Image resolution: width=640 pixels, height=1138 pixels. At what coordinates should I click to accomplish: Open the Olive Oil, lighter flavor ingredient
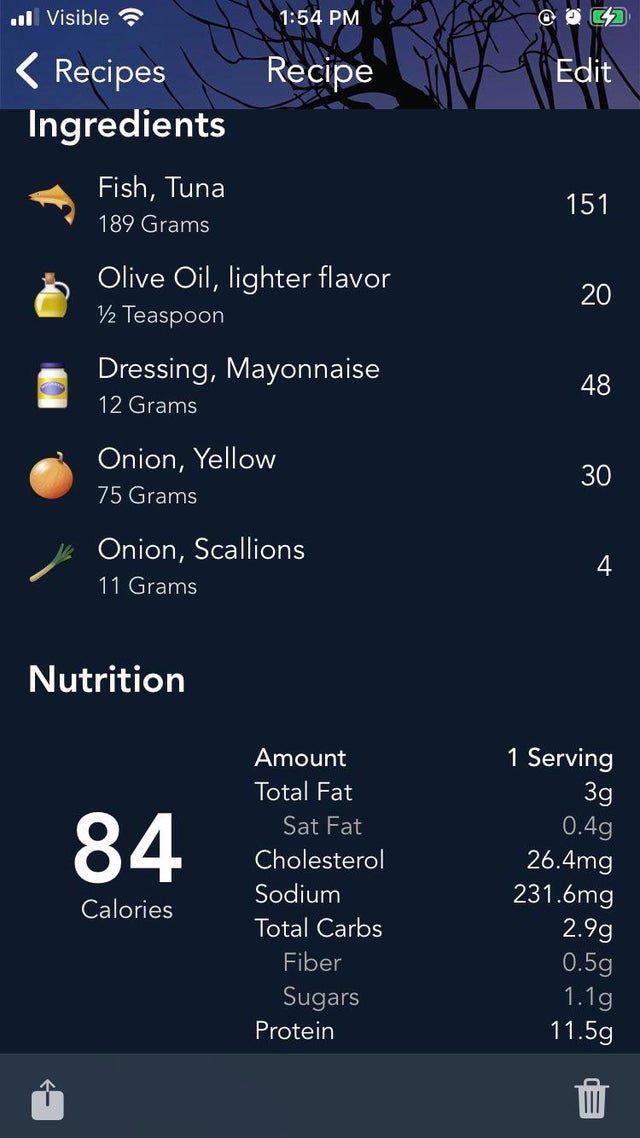[320, 295]
